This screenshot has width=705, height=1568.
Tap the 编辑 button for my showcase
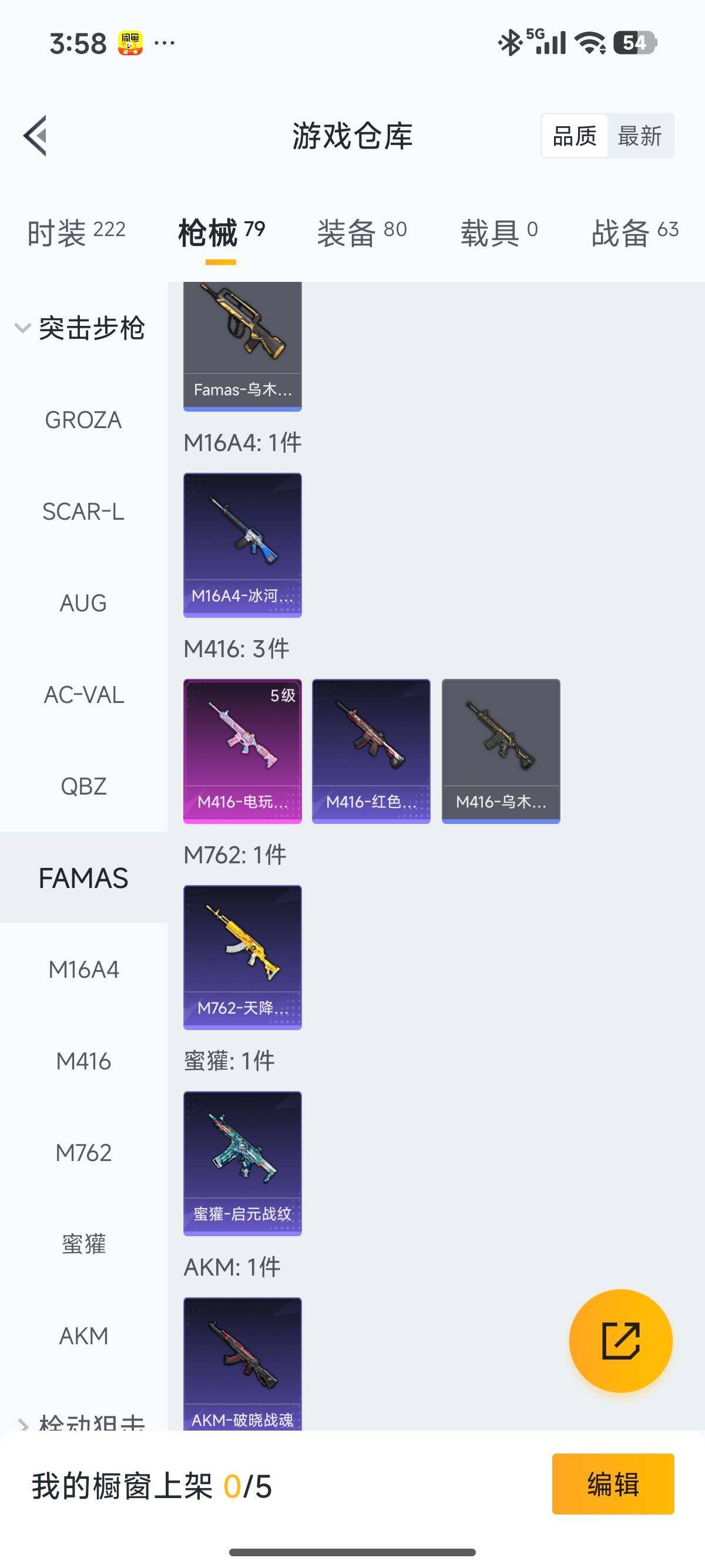612,1483
